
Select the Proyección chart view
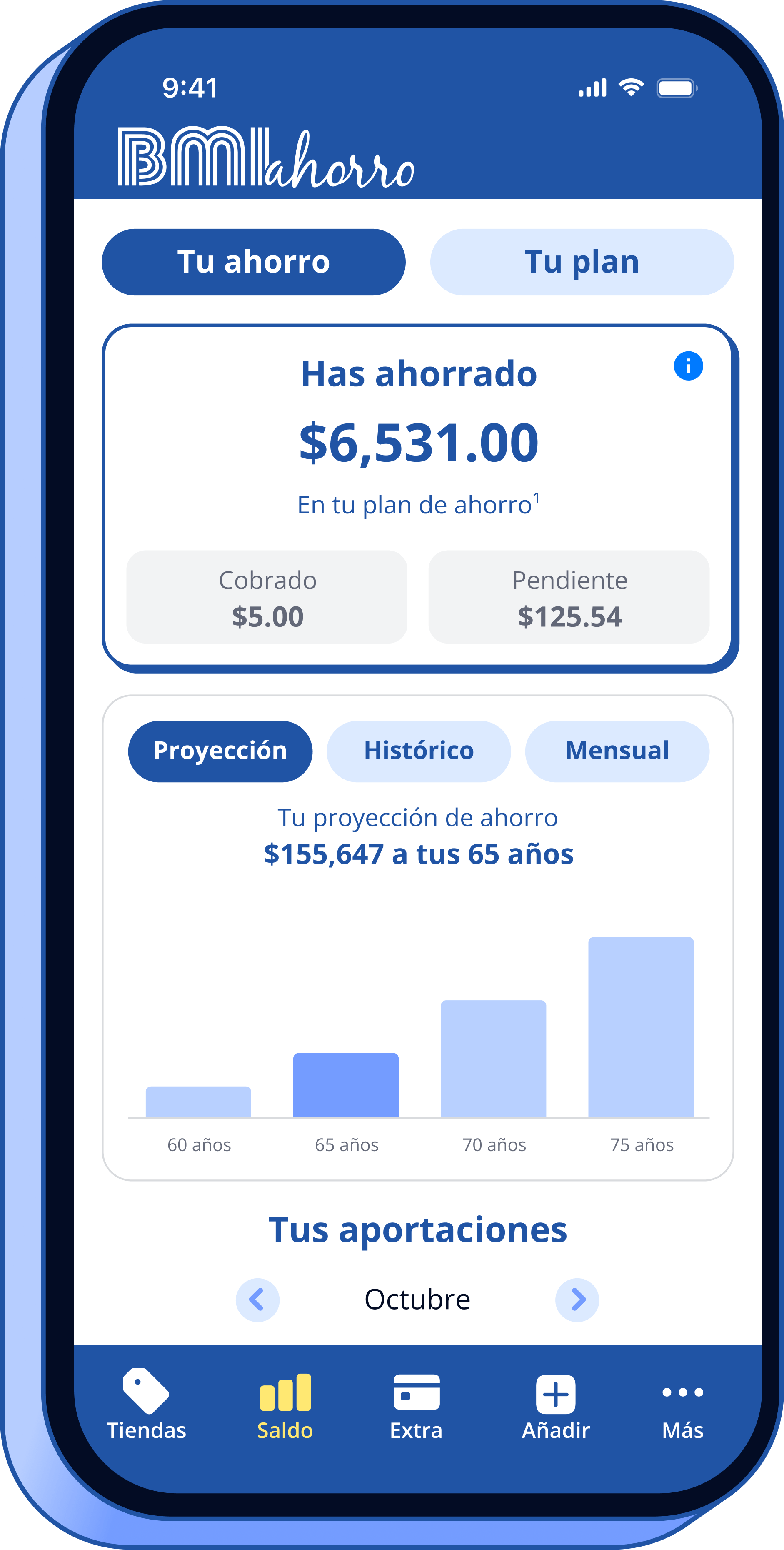220,751
